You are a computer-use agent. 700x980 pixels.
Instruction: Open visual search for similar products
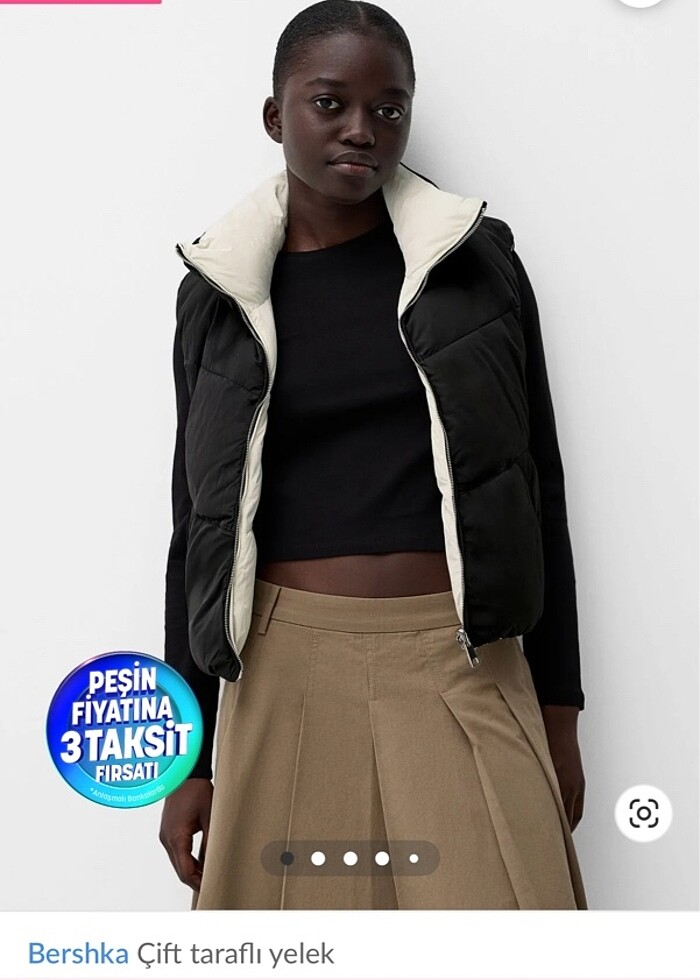[x=643, y=813]
